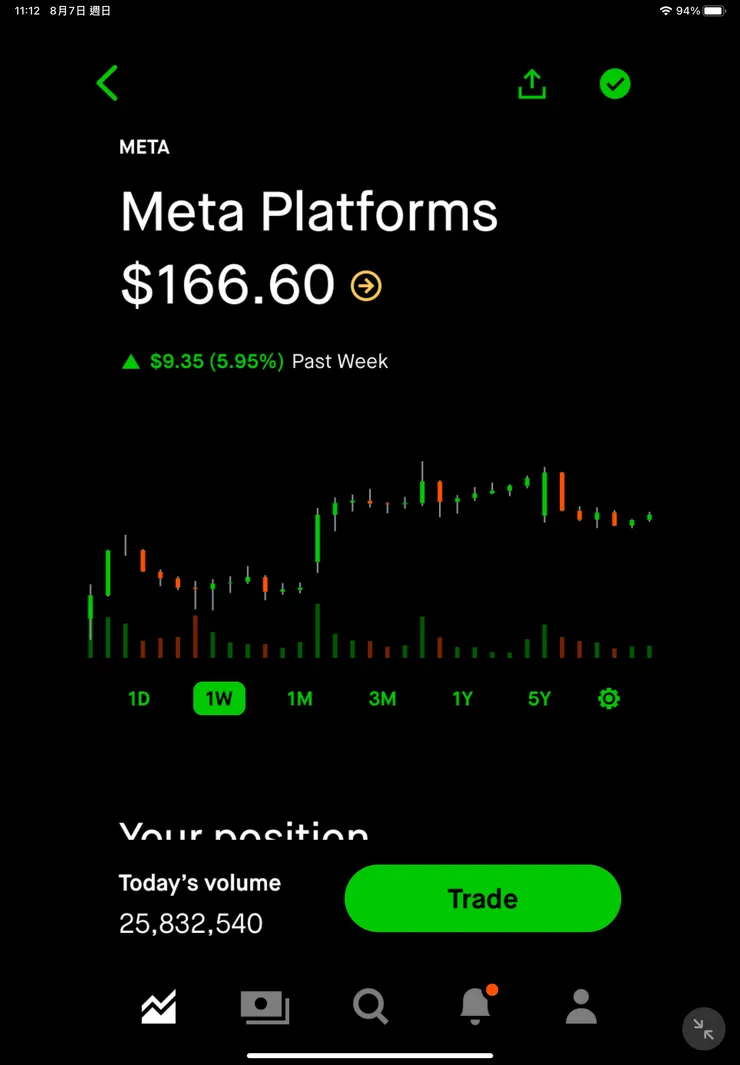The image size is (740, 1065).
Task: Switch to the cash tab
Action: coord(265,1006)
